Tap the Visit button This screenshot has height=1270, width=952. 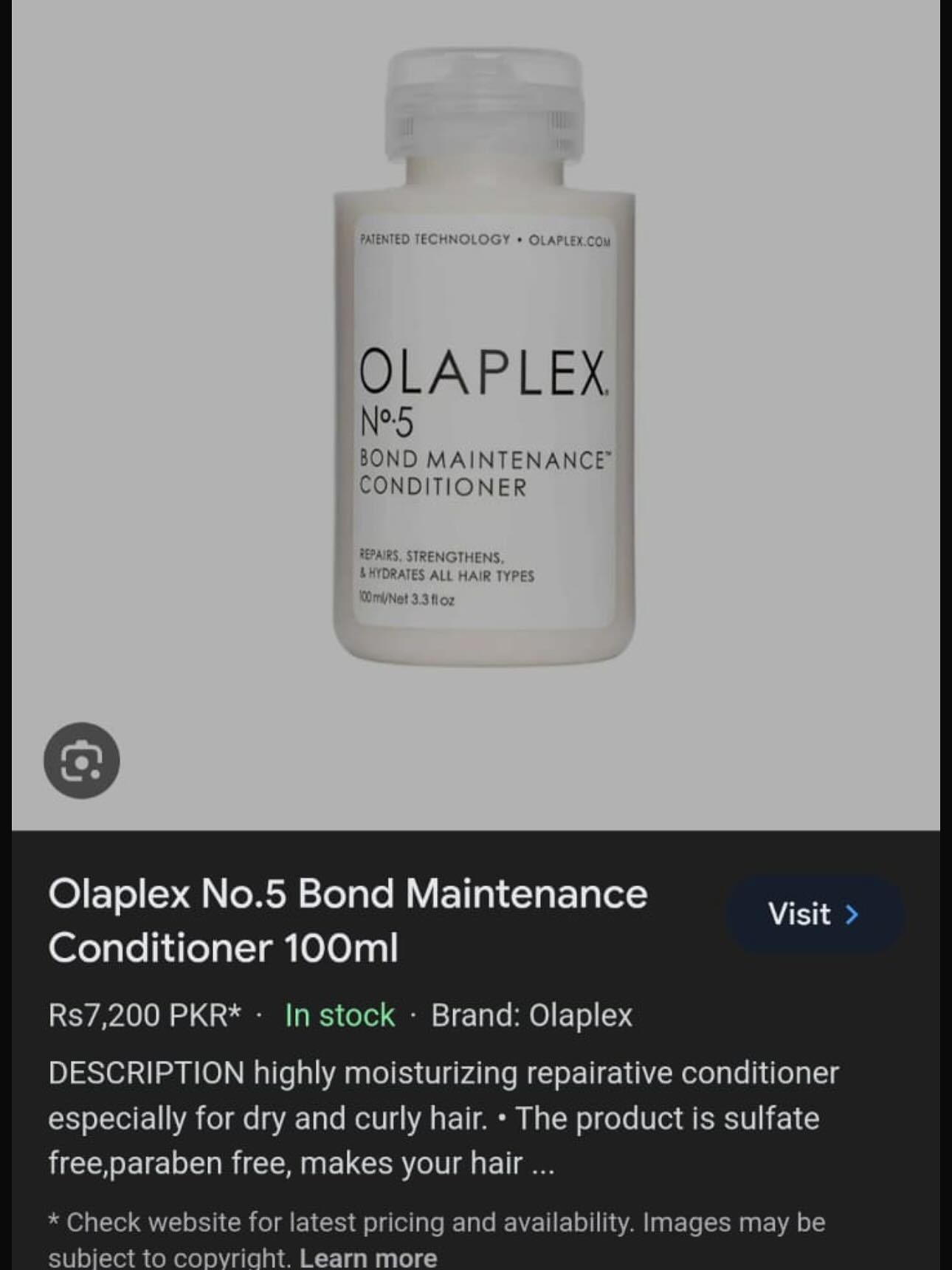tap(814, 914)
